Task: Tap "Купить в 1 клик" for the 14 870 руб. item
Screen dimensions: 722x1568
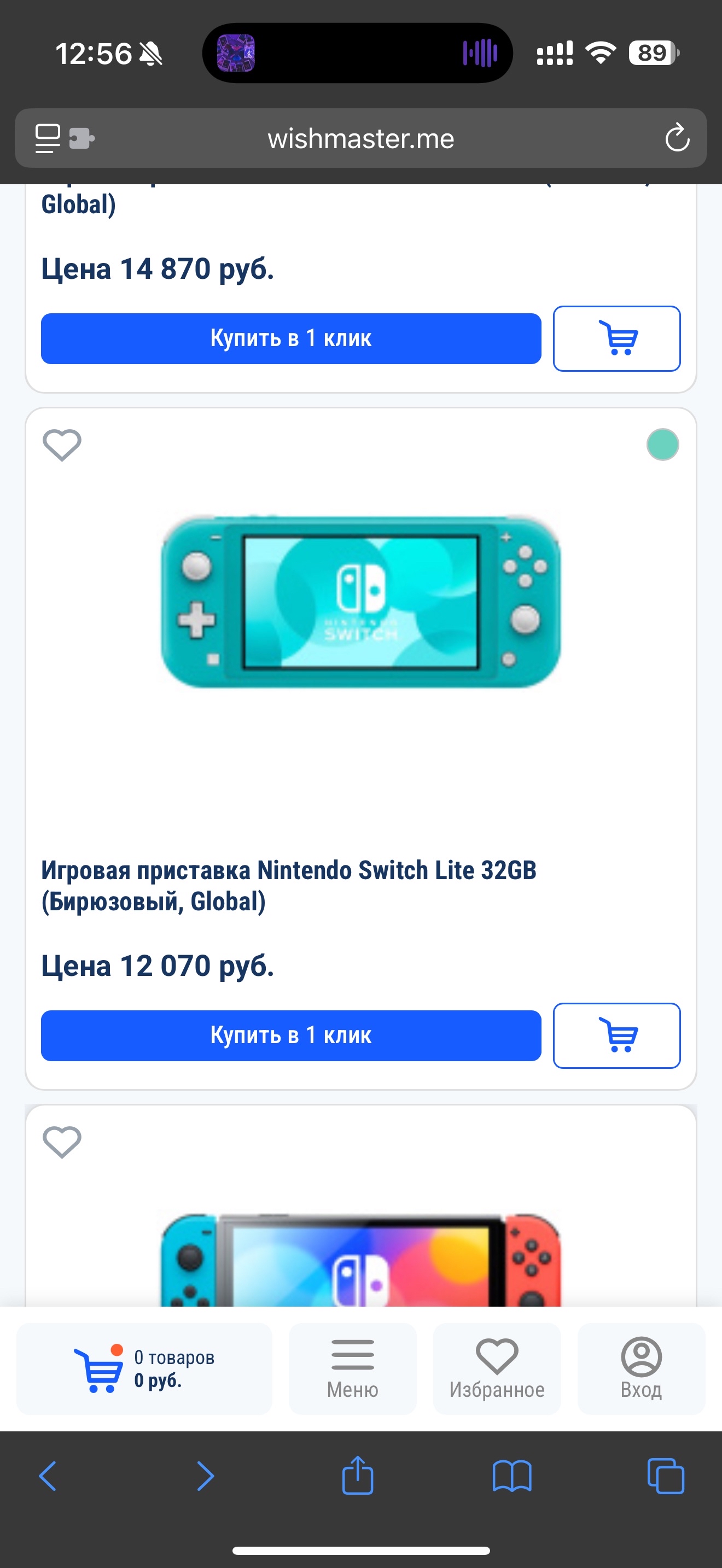Action: [291, 338]
